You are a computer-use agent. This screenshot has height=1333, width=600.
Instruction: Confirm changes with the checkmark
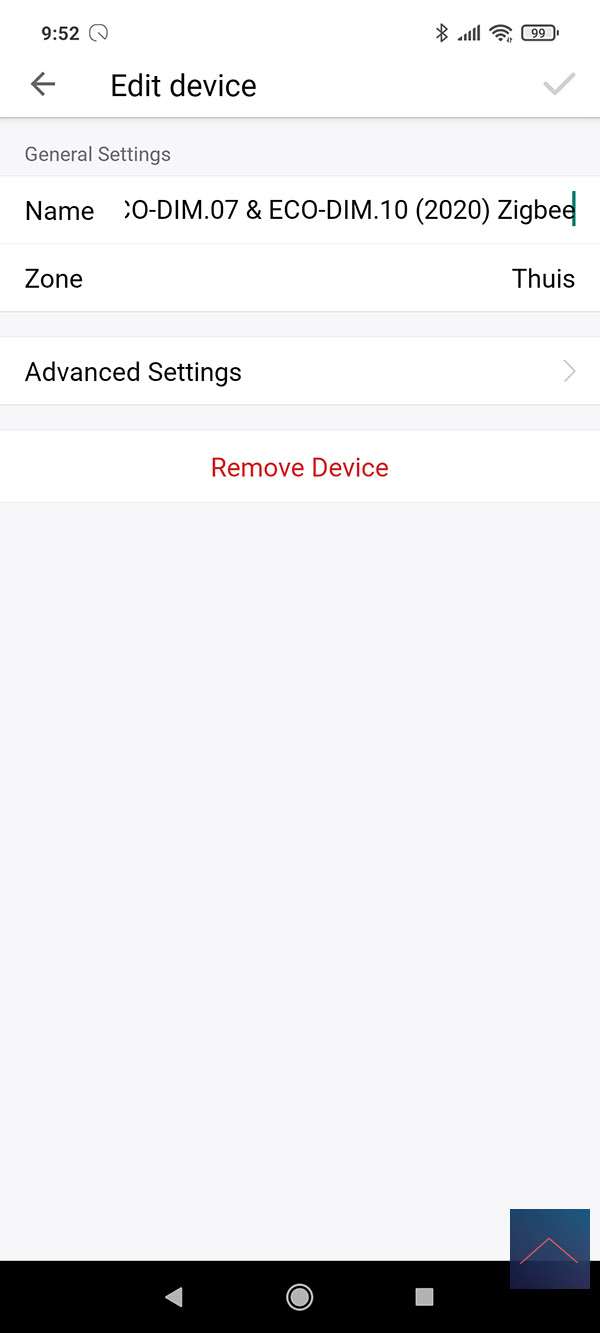(x=559, y=85)
